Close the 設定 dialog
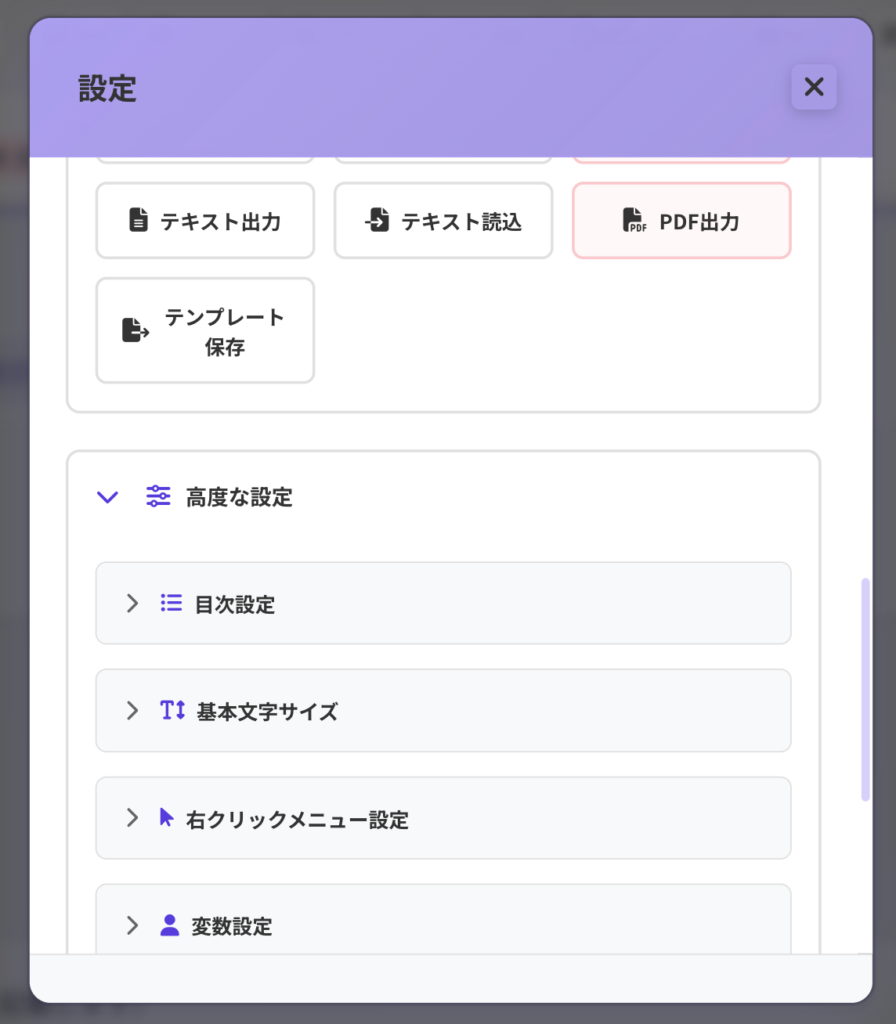The height and width of the screenshot is (1024, 896). coord(814,87)
